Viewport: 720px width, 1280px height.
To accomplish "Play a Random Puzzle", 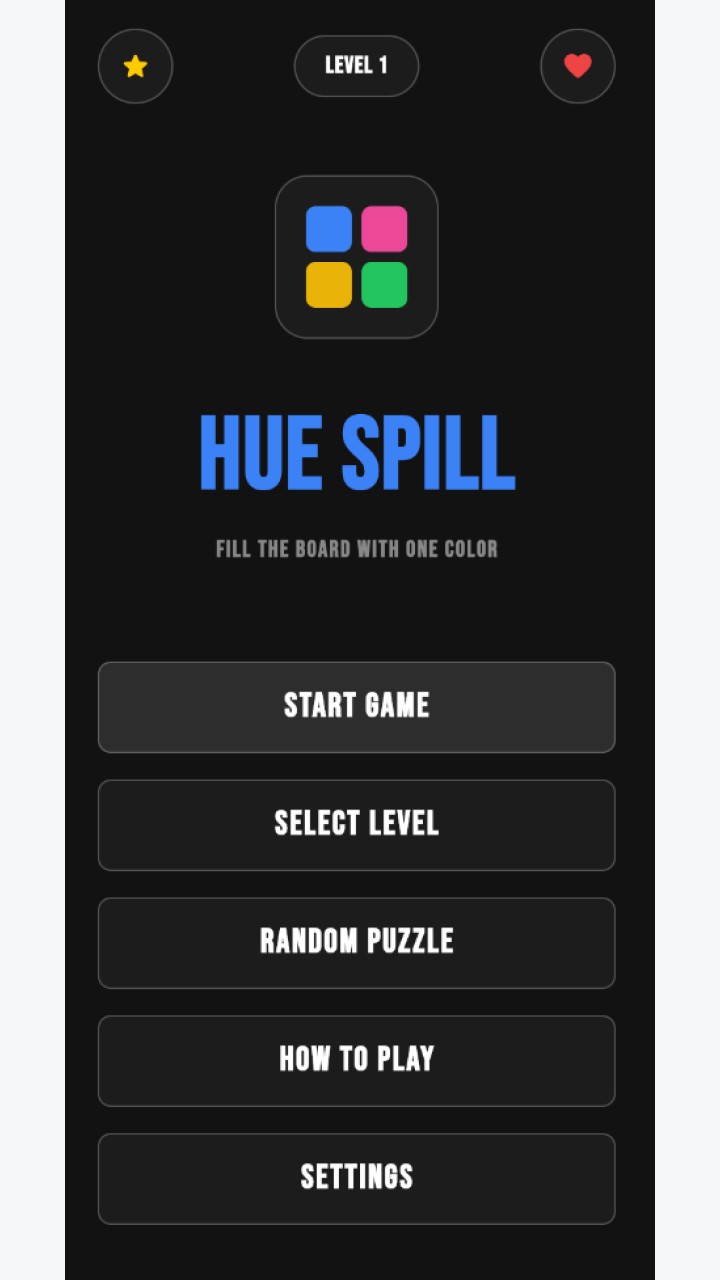I will [356, 943].
